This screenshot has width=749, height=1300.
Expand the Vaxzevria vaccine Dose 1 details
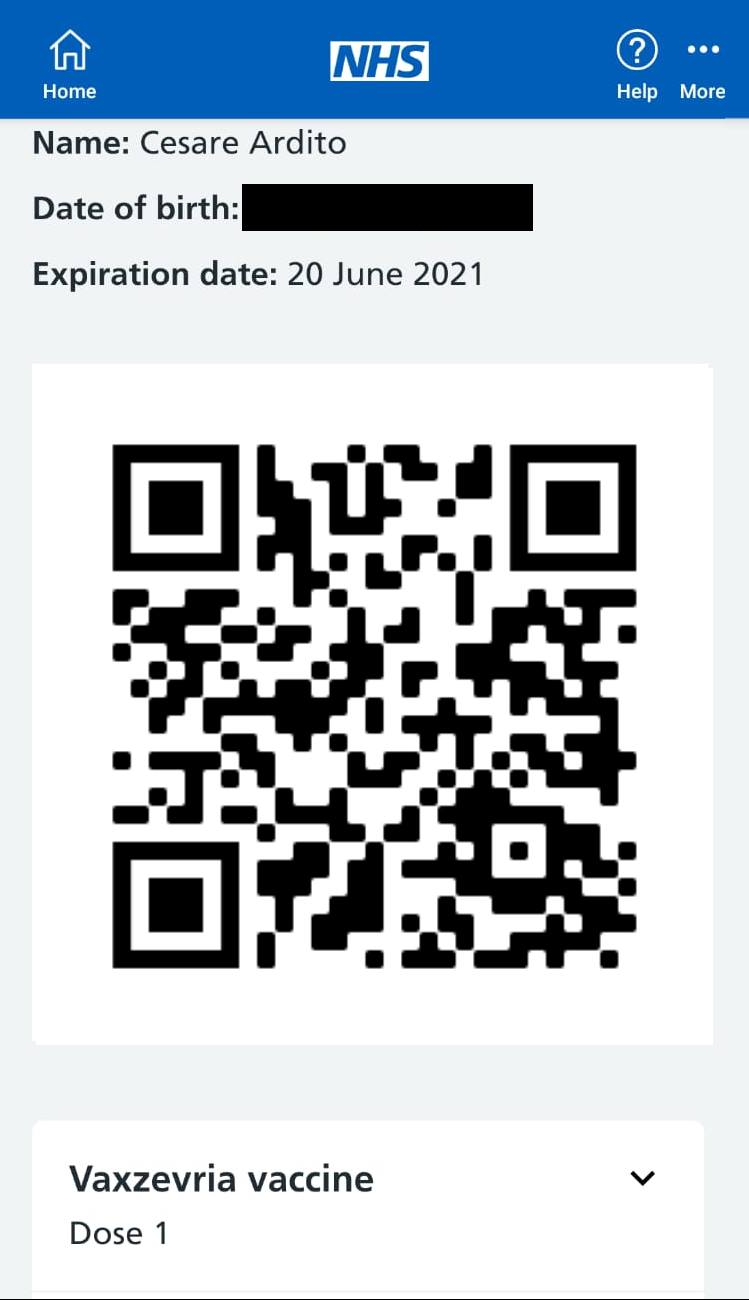pyautogui.click(x=642, y=1178)
